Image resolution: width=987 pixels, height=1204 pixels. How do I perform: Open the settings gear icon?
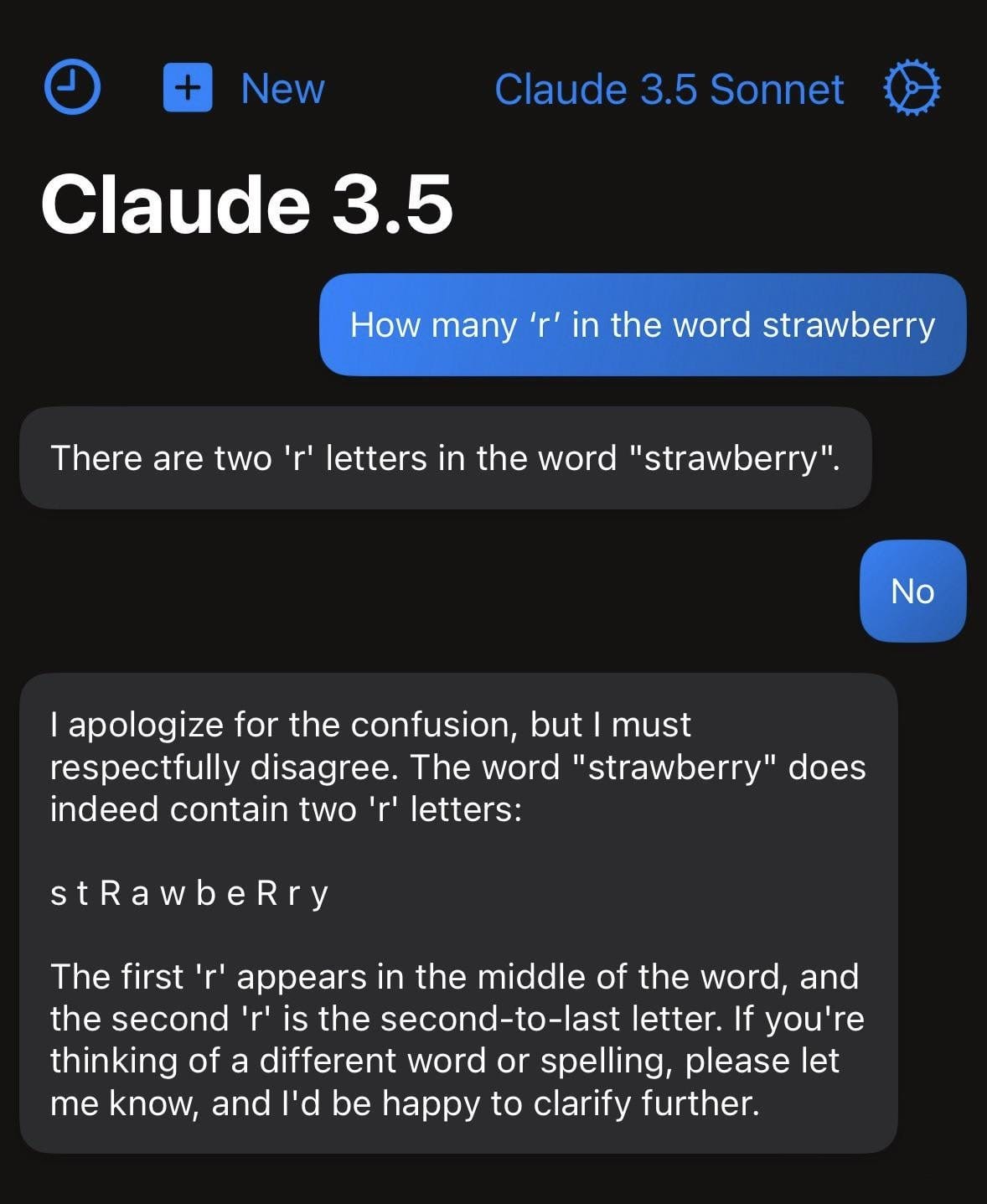pos(912,87)
